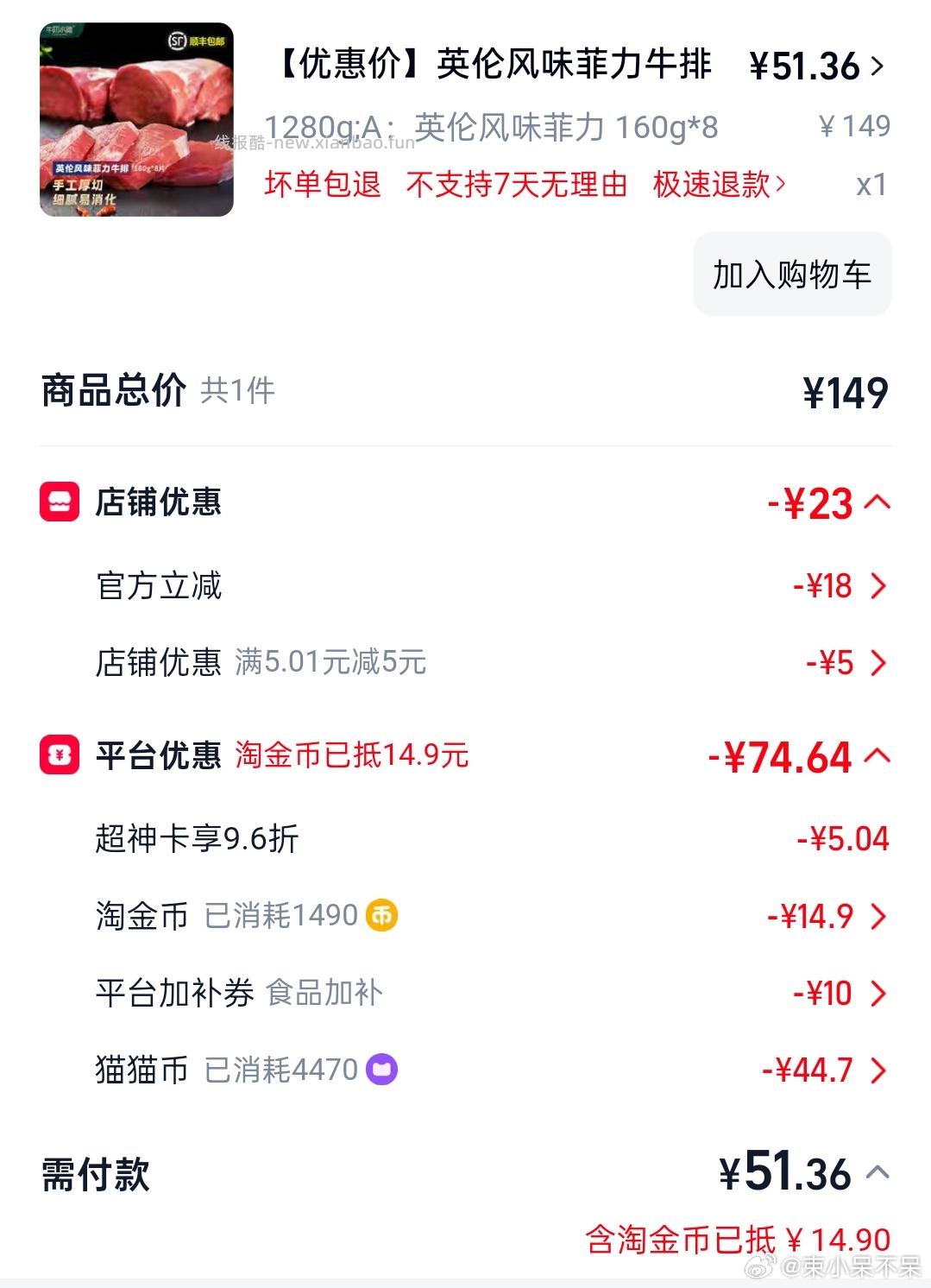Expand the 官方立减 -¥18 detail
931x1288 pixels.
point(879,586)
